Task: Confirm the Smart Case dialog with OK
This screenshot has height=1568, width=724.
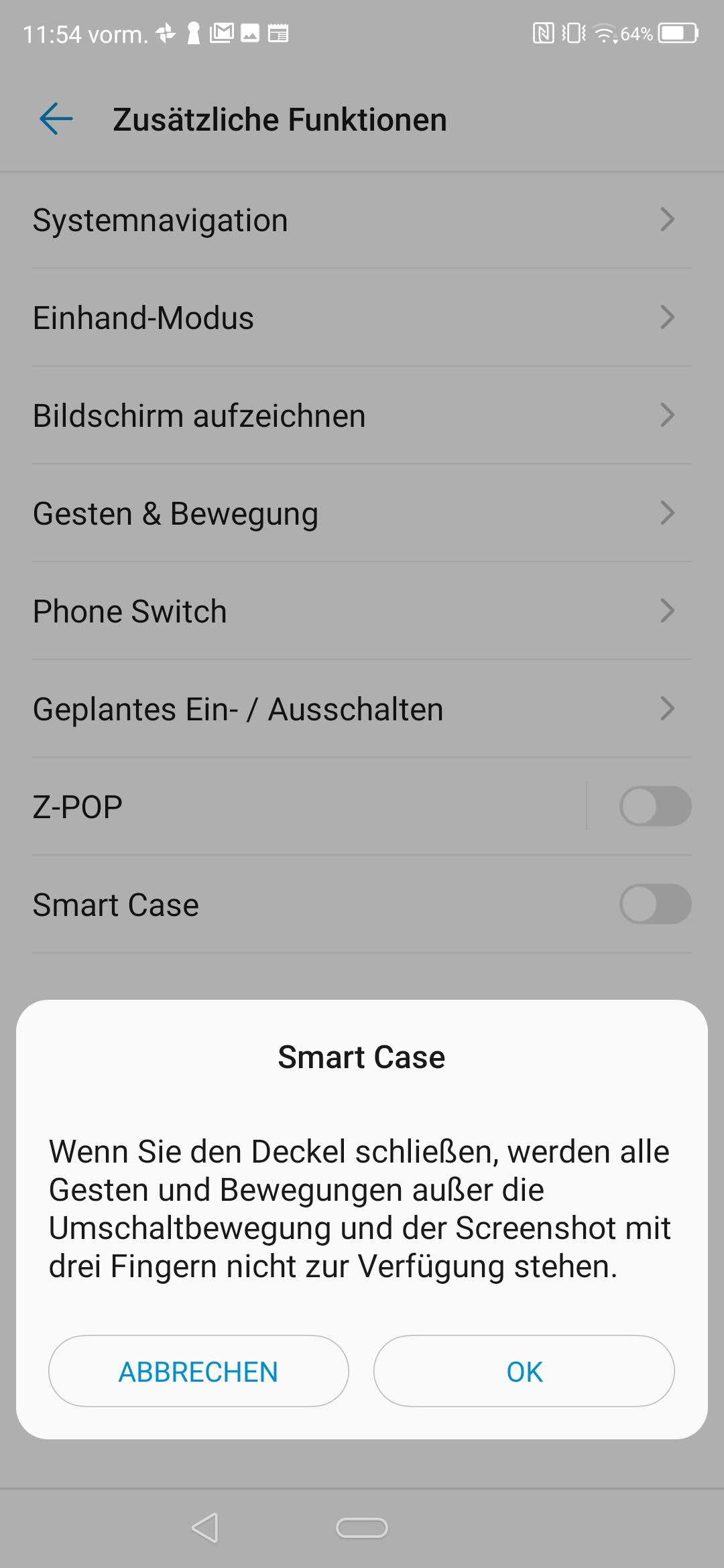Action: [524, 1372]
